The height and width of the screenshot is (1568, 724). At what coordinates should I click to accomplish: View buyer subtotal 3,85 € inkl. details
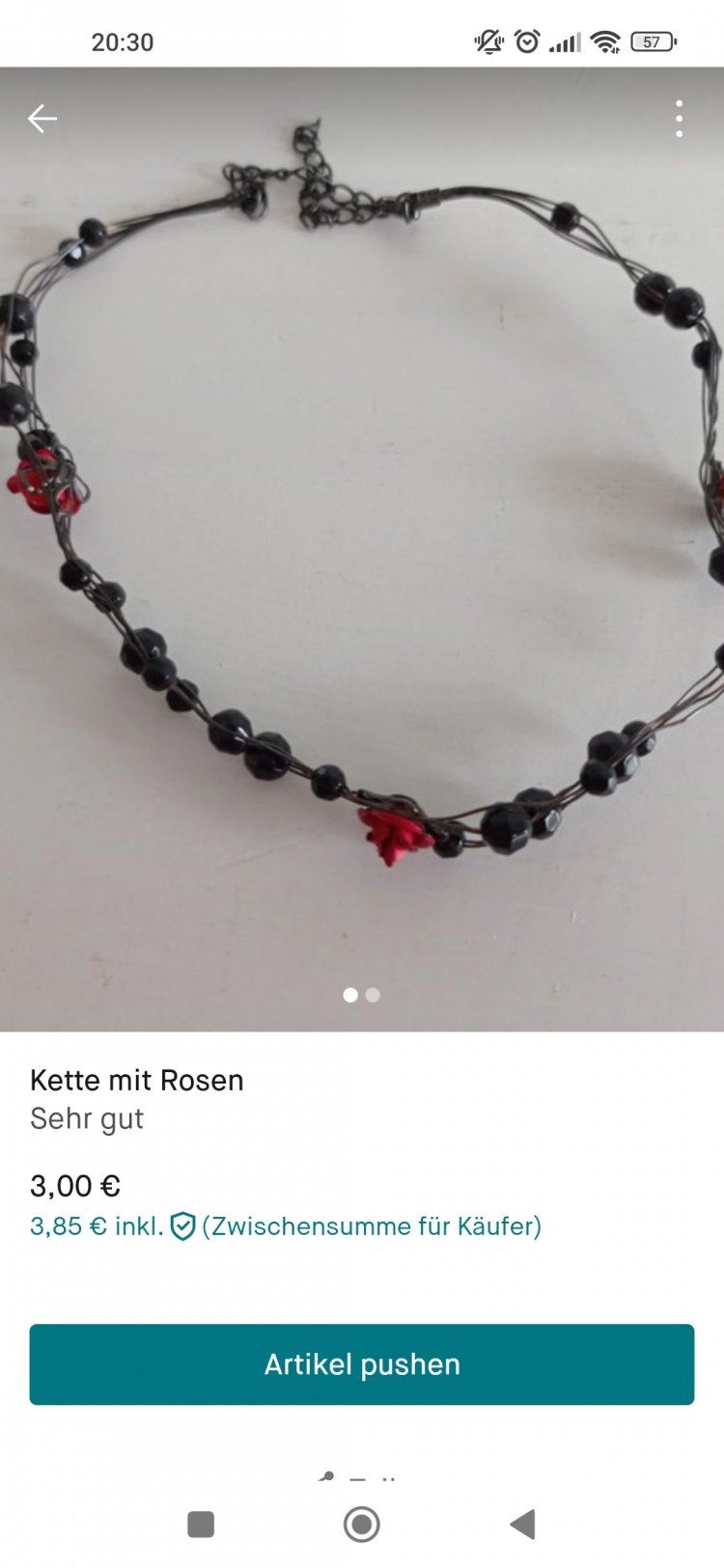(x=285, y=1226)
